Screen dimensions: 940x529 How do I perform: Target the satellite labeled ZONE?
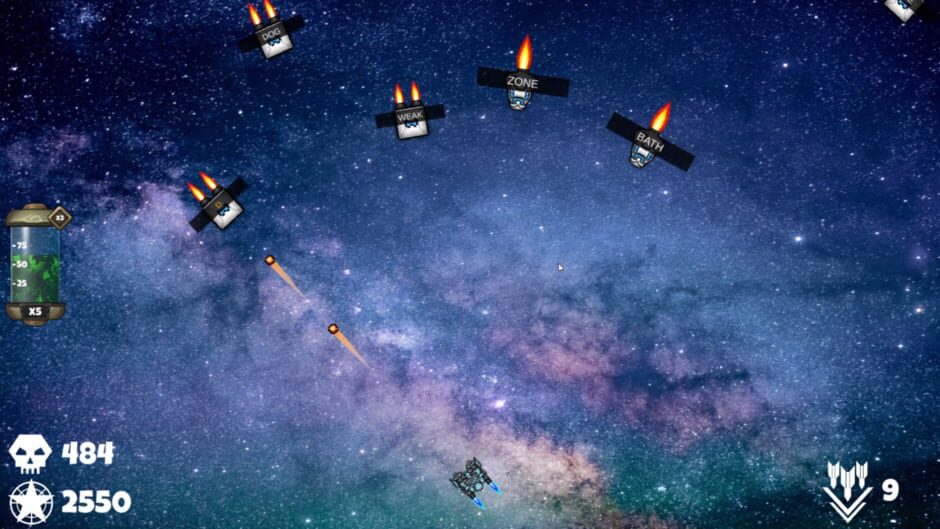pos(522,83)
